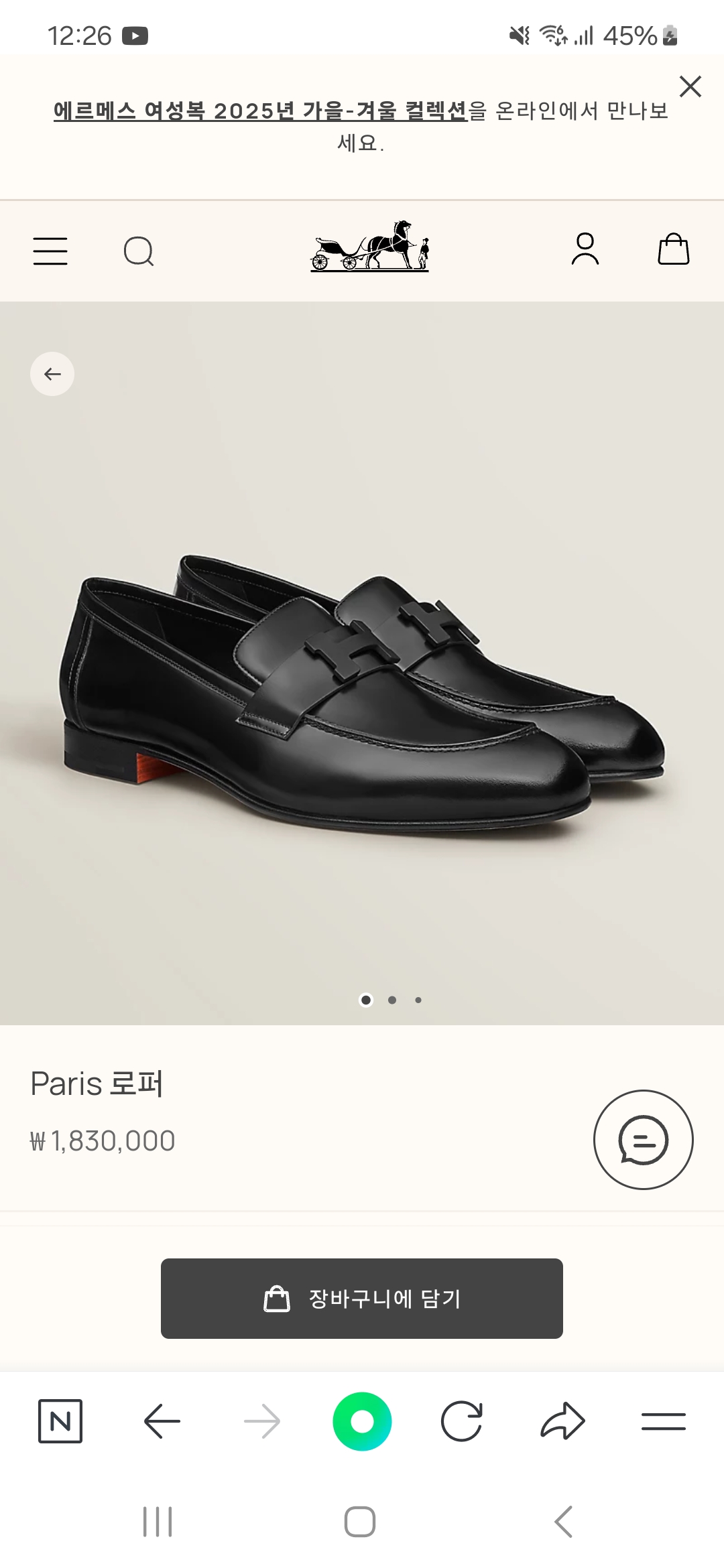The height and width of the screenshot is (1568, 724).
Task: Reload the current page
Action: [462, 1421]
